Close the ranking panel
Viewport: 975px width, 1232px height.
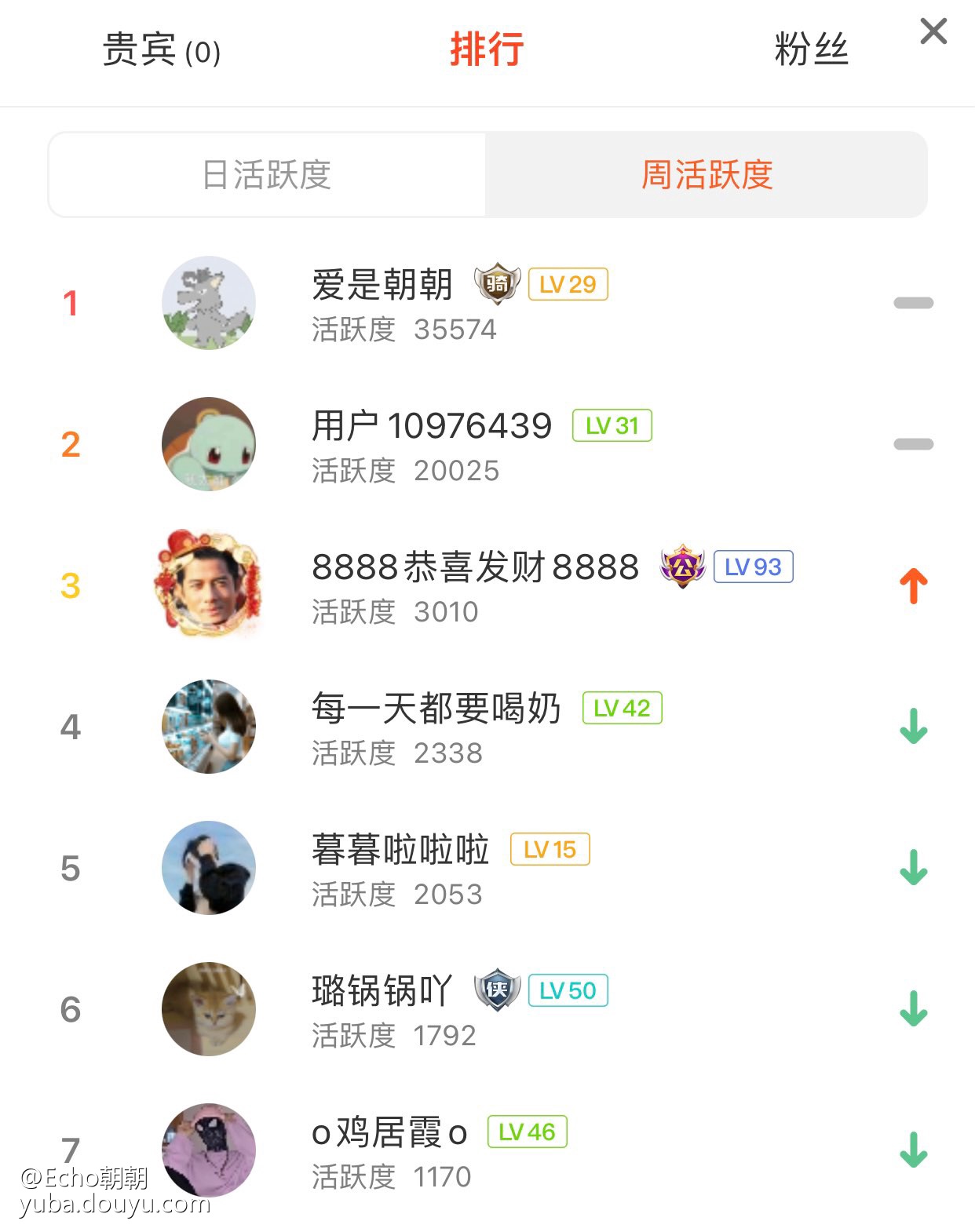click(933, 32)
